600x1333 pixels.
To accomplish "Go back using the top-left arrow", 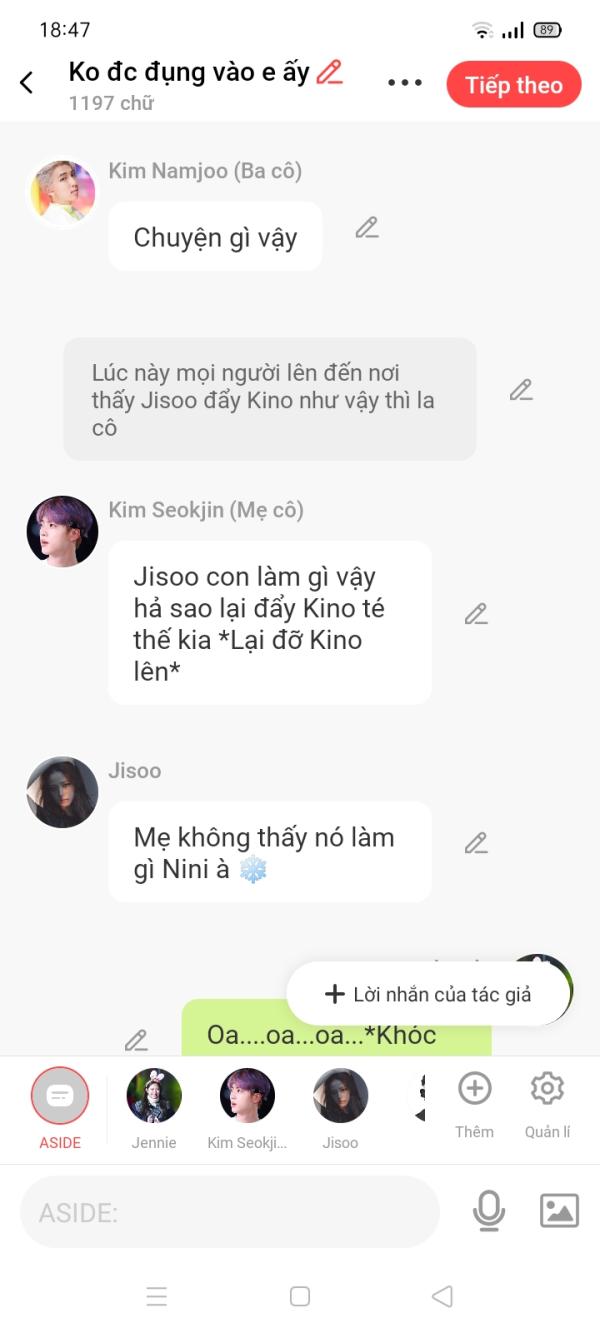I will [27, 83].
